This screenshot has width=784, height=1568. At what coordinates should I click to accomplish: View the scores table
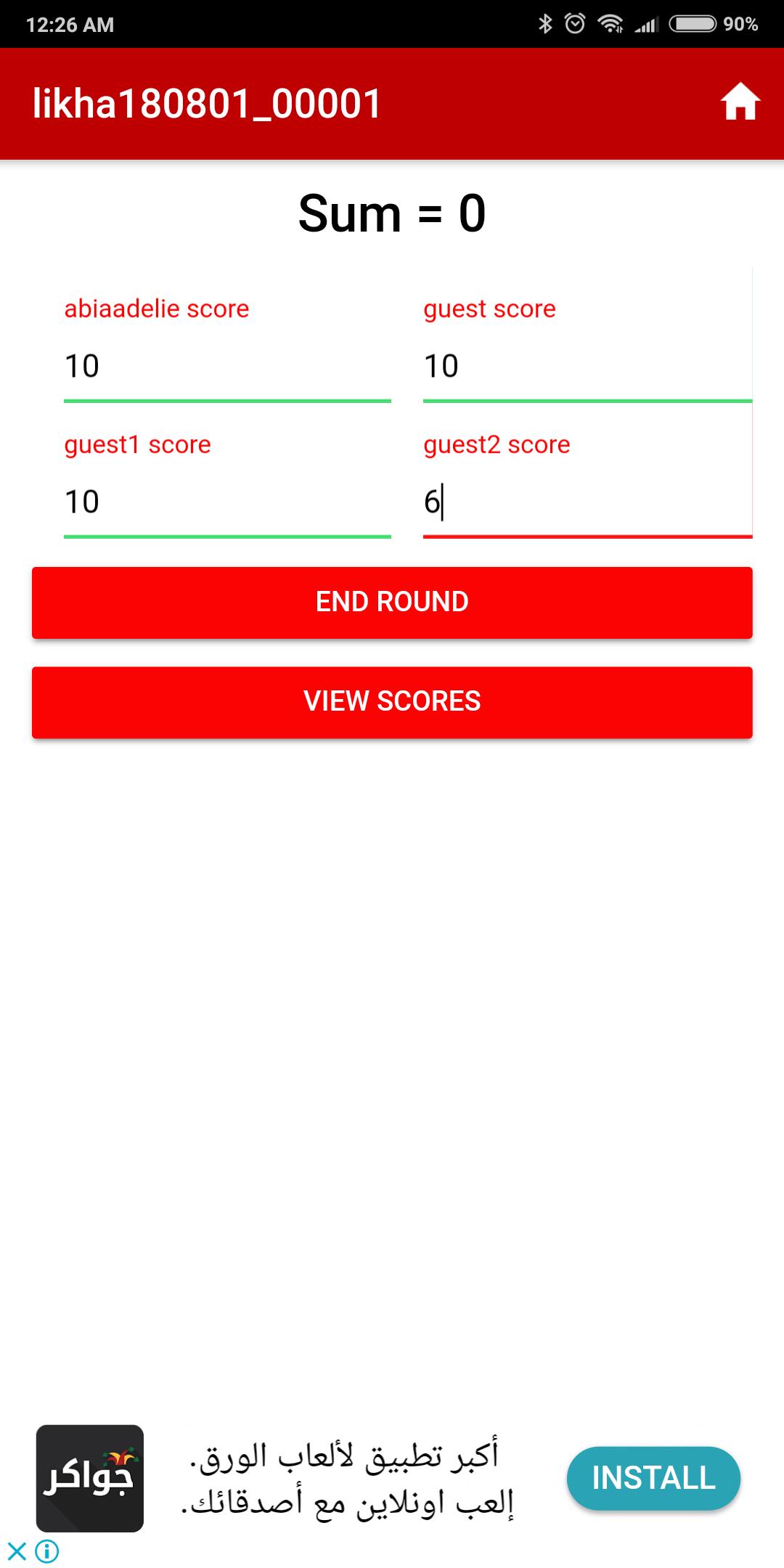[392, 702]
